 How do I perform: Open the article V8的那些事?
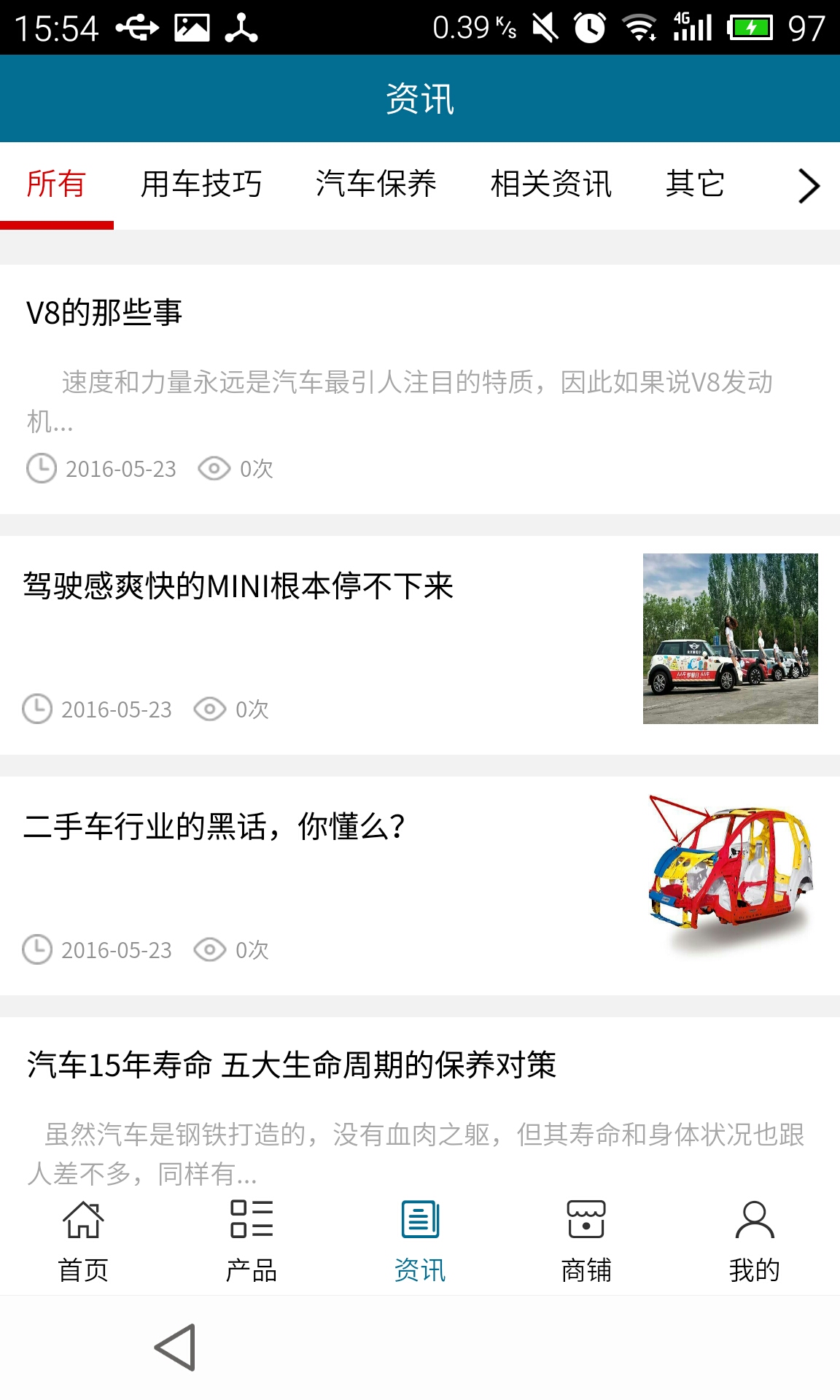[x=105, y=313]
